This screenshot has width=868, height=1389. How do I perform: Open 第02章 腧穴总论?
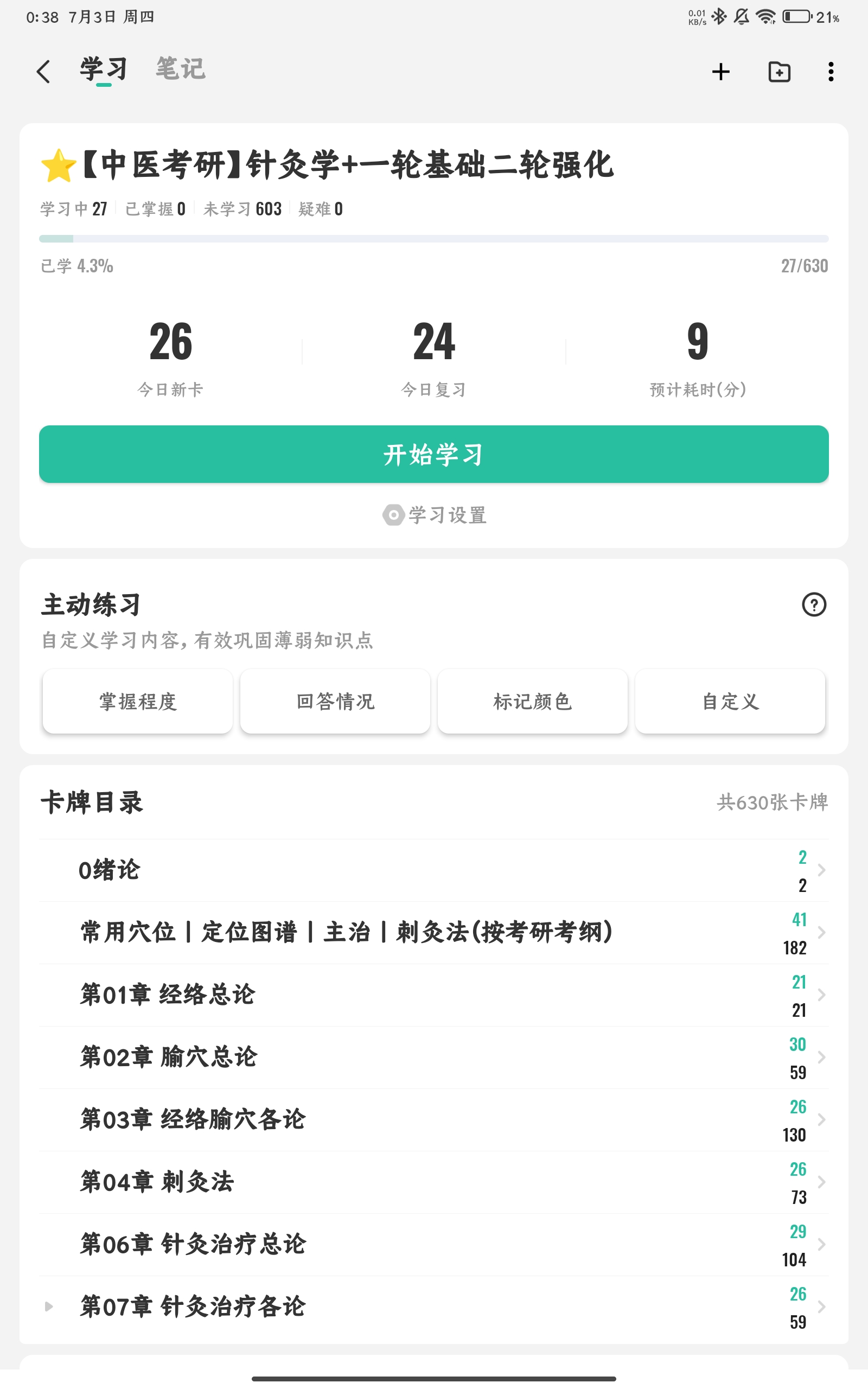point(433,1057)
